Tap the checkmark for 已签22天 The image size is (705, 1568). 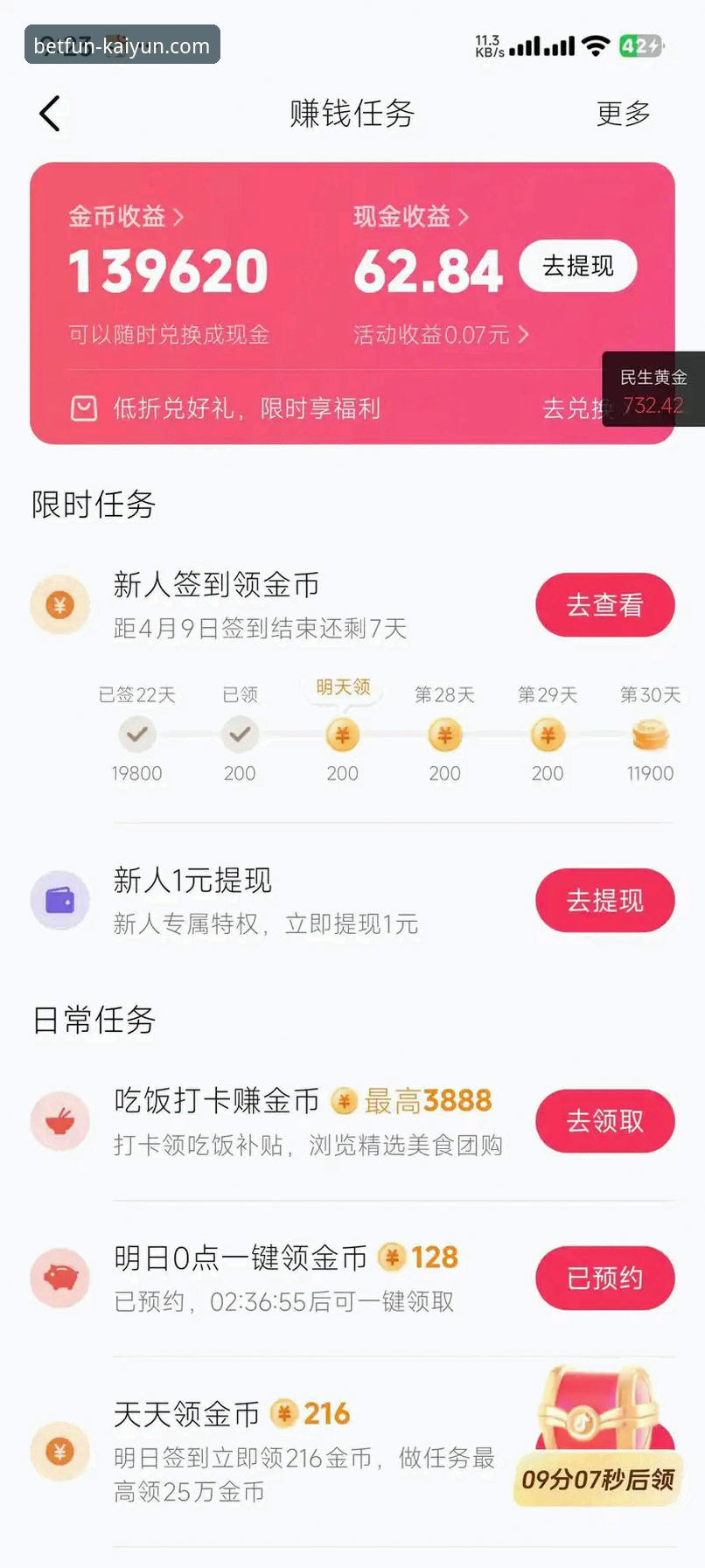(x=137, y=735)
